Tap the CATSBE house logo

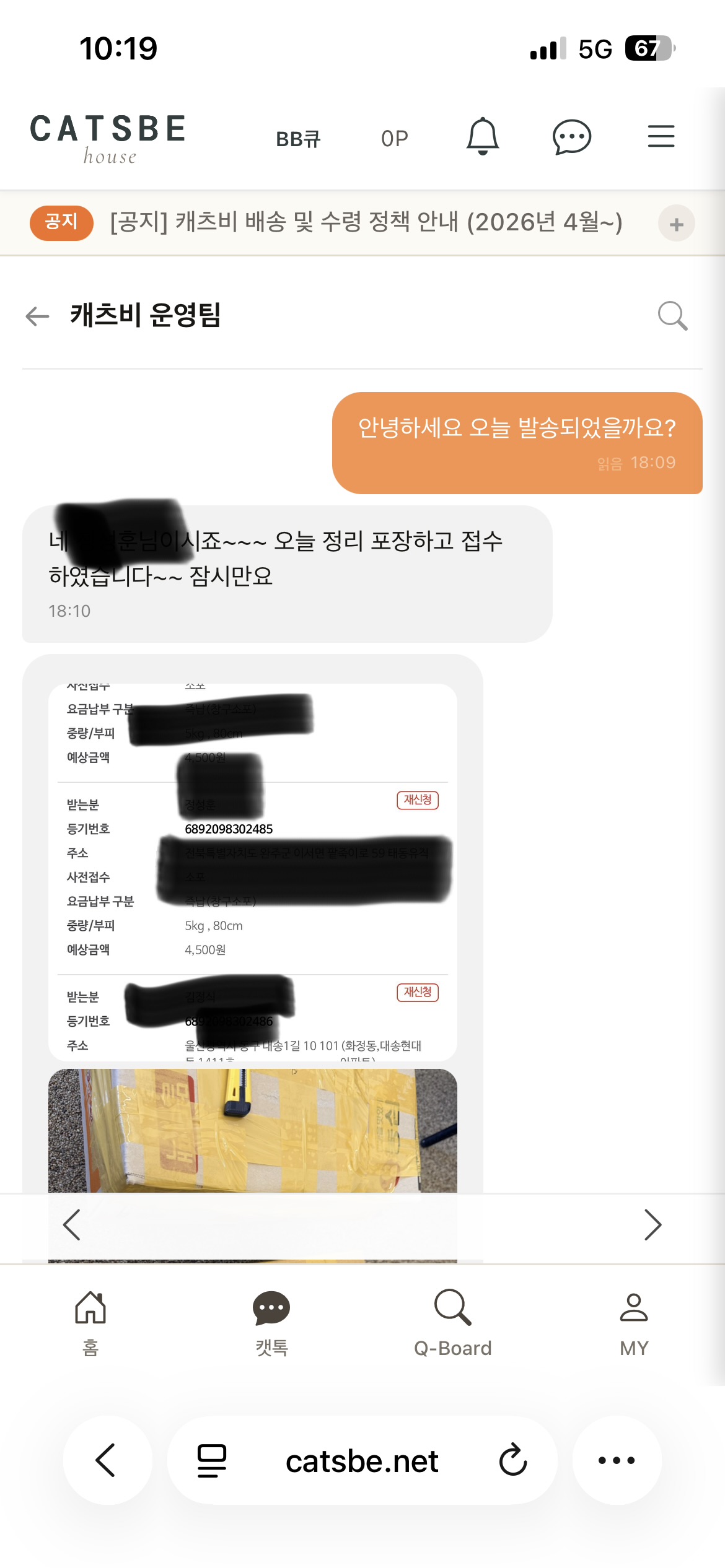point(108,138)
